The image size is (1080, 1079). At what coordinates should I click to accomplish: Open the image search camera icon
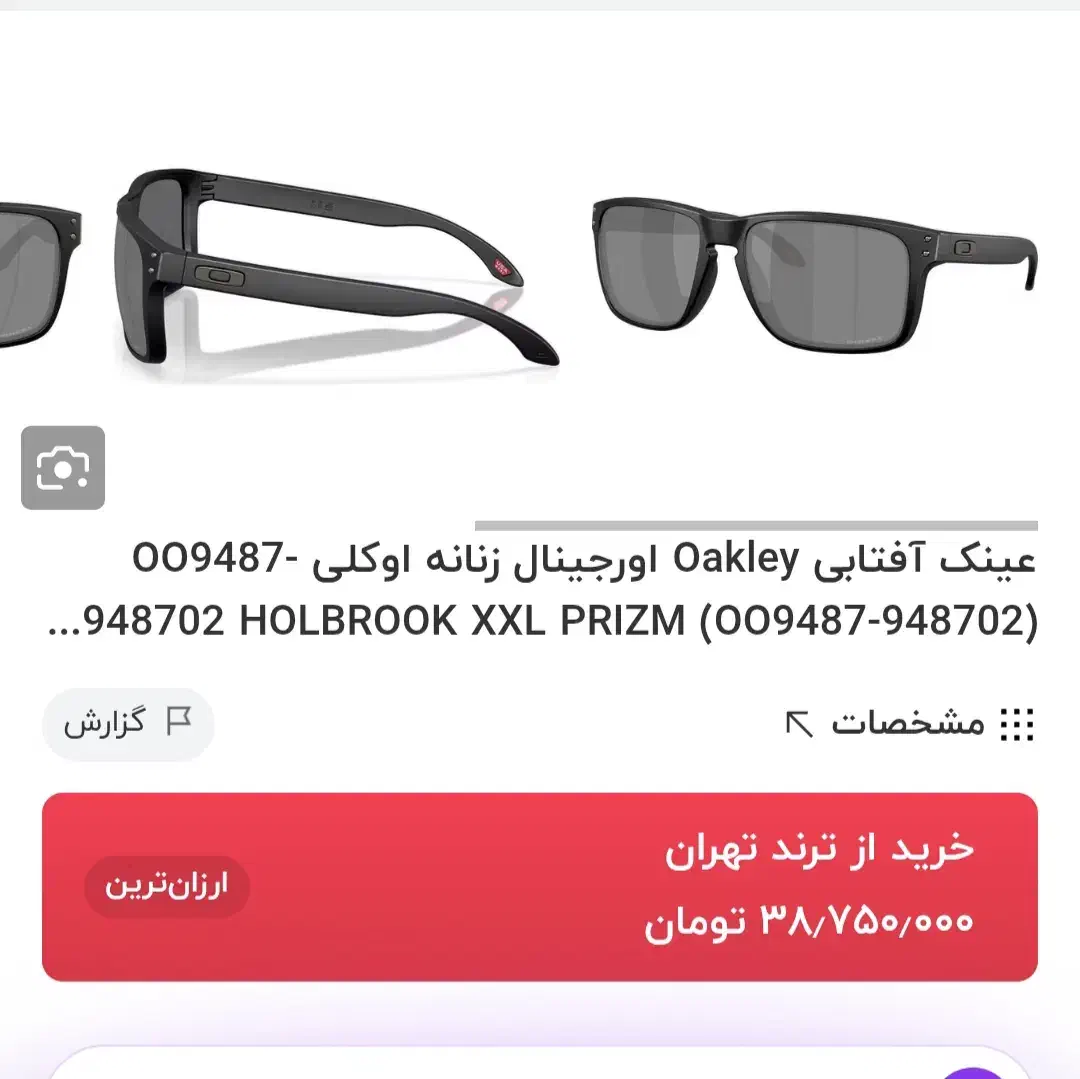63,467
